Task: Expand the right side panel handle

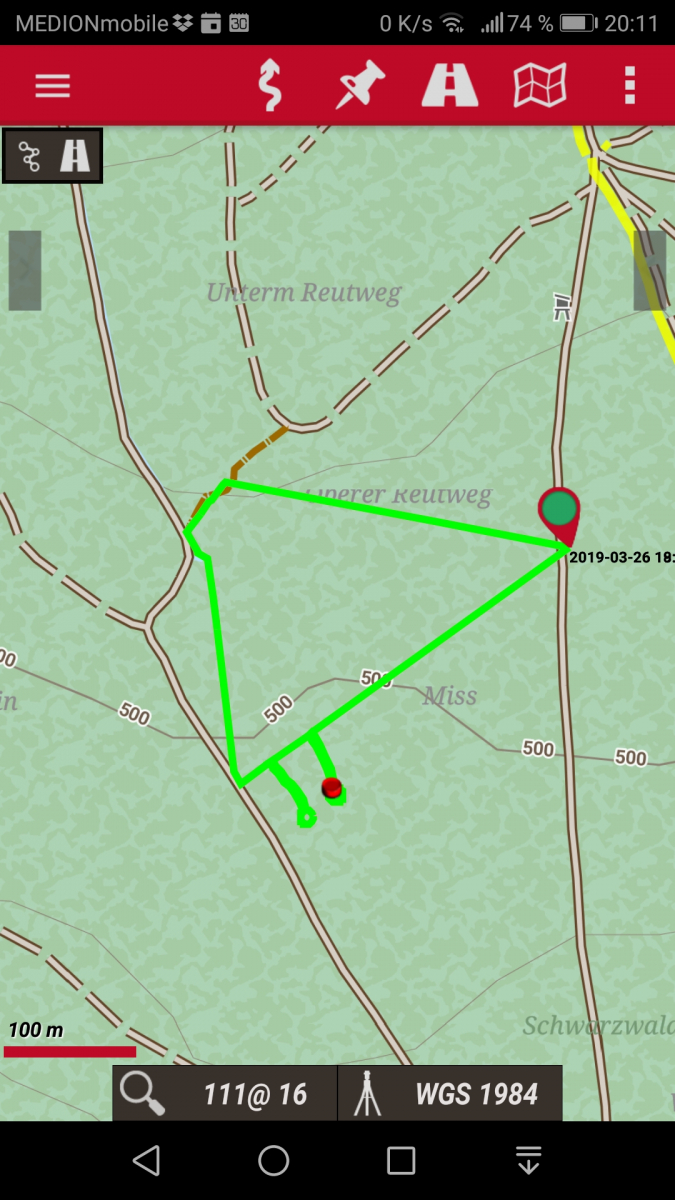Action: pos(650,270)
